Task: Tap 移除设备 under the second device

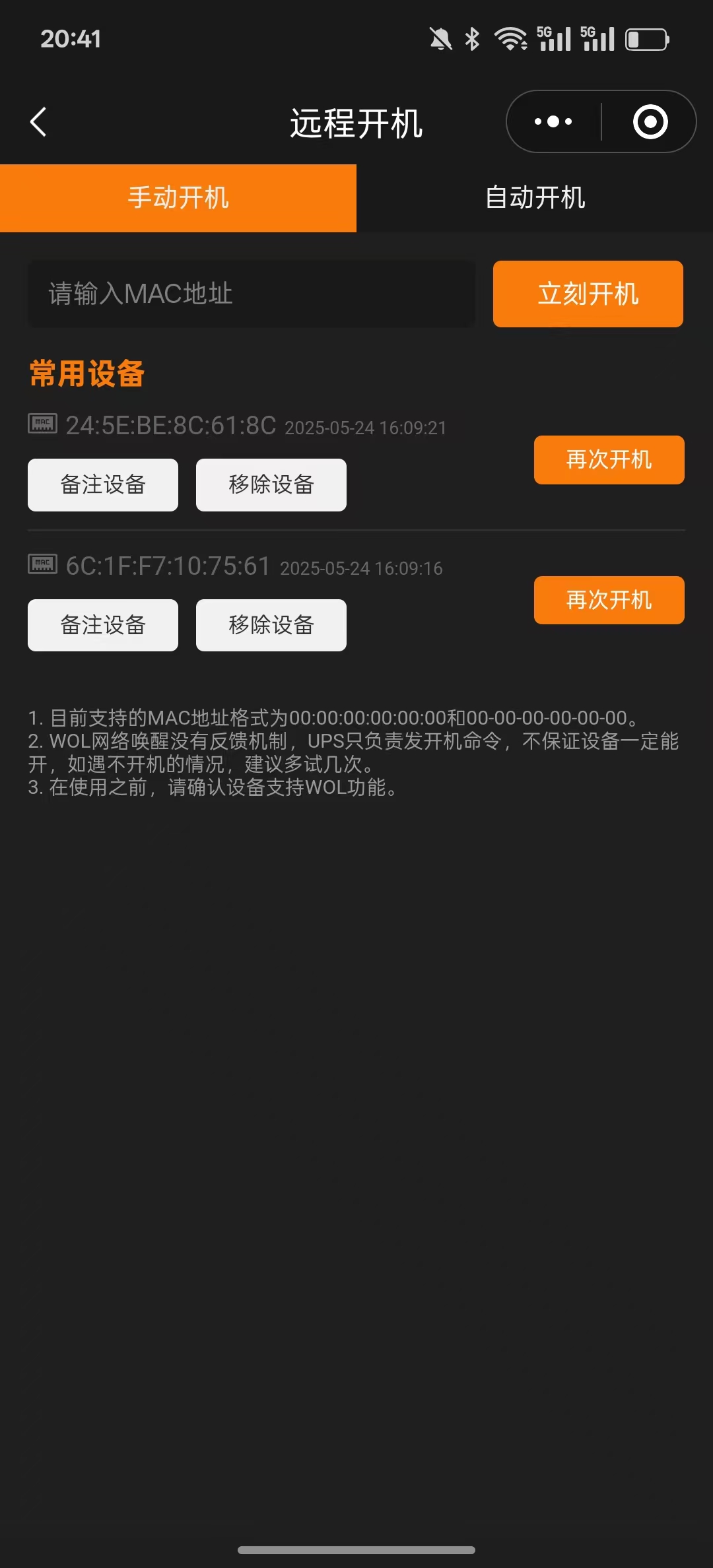Action: pyautogui.click(x=271, y=624)
